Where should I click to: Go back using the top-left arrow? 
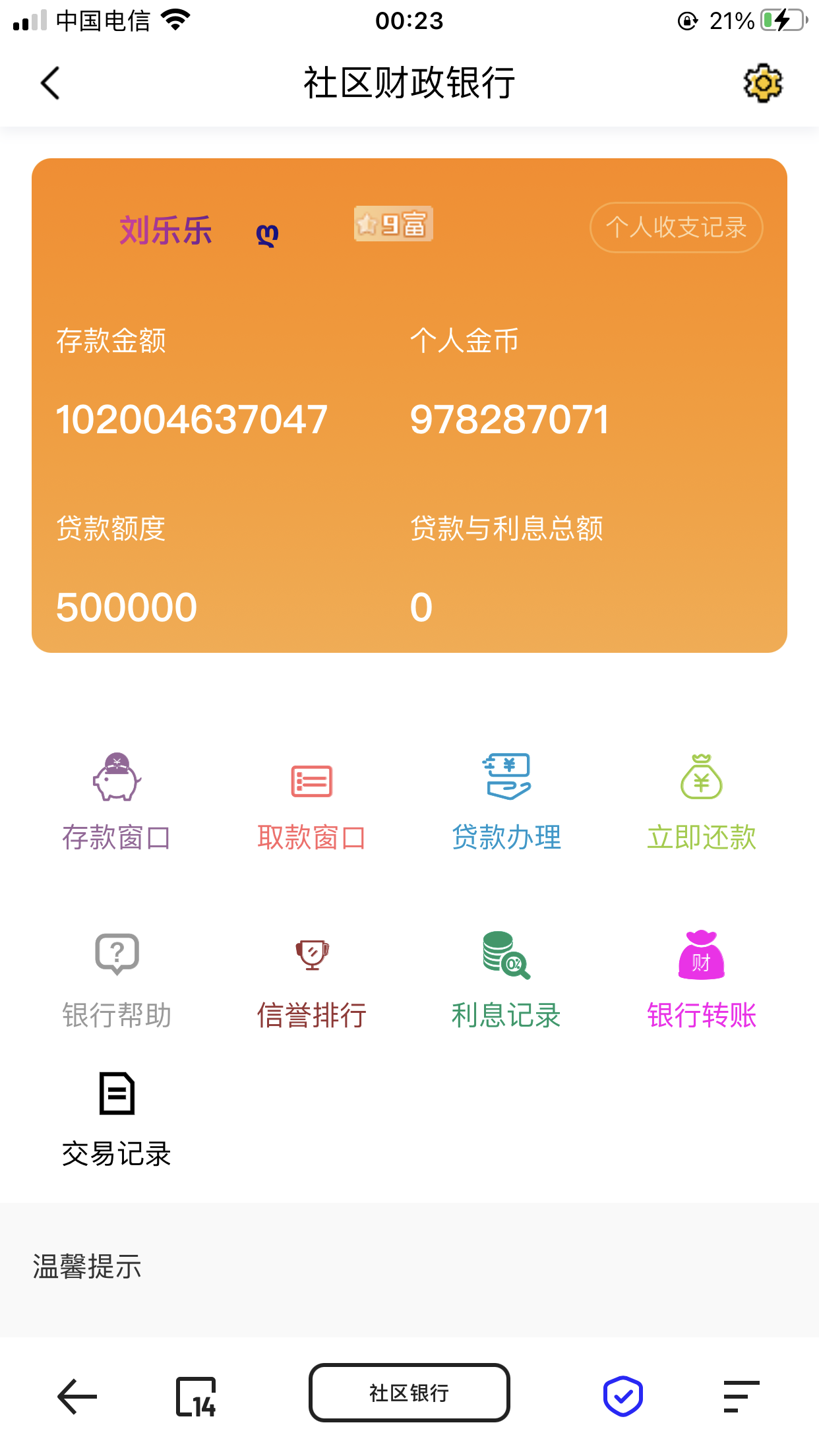[50, 83]
